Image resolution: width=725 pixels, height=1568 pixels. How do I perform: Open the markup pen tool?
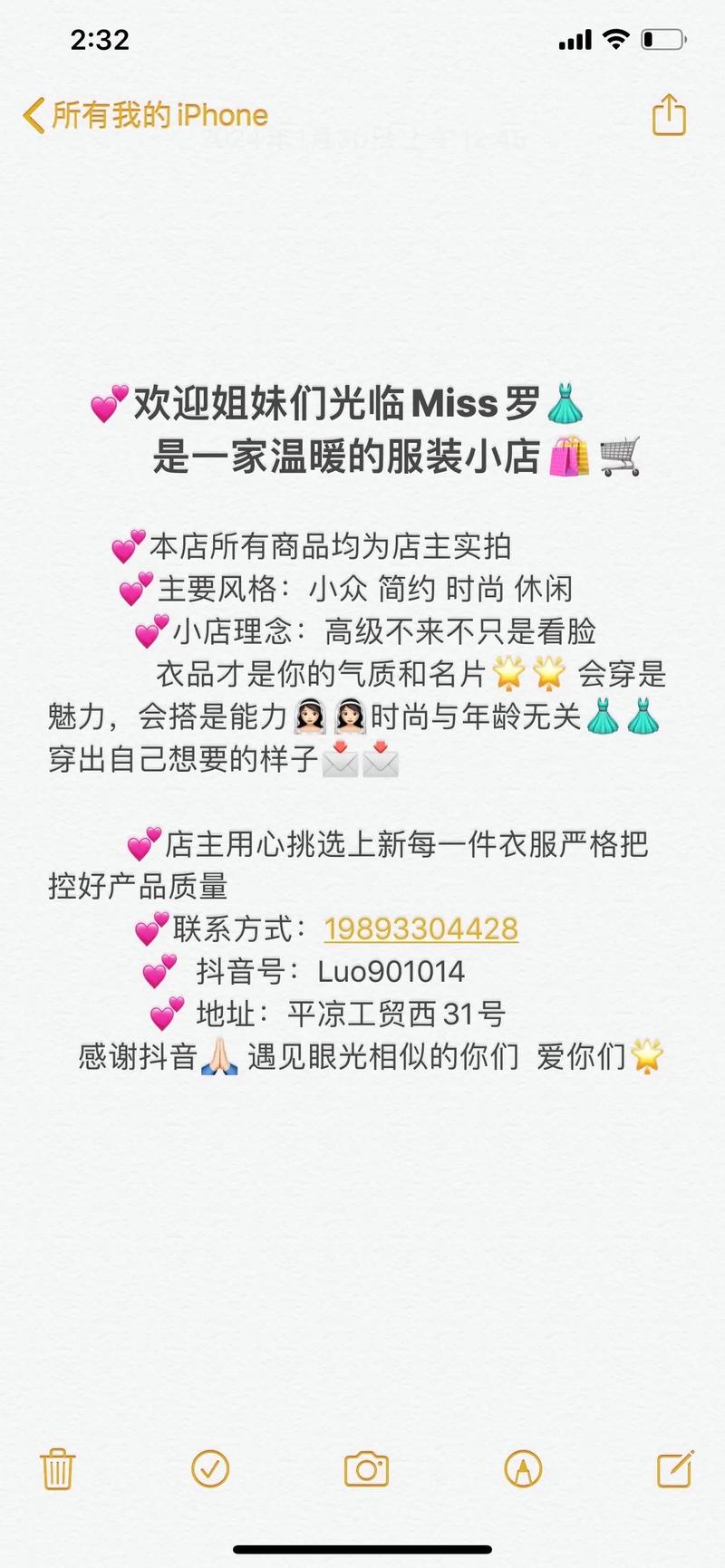click(523, 1468)
